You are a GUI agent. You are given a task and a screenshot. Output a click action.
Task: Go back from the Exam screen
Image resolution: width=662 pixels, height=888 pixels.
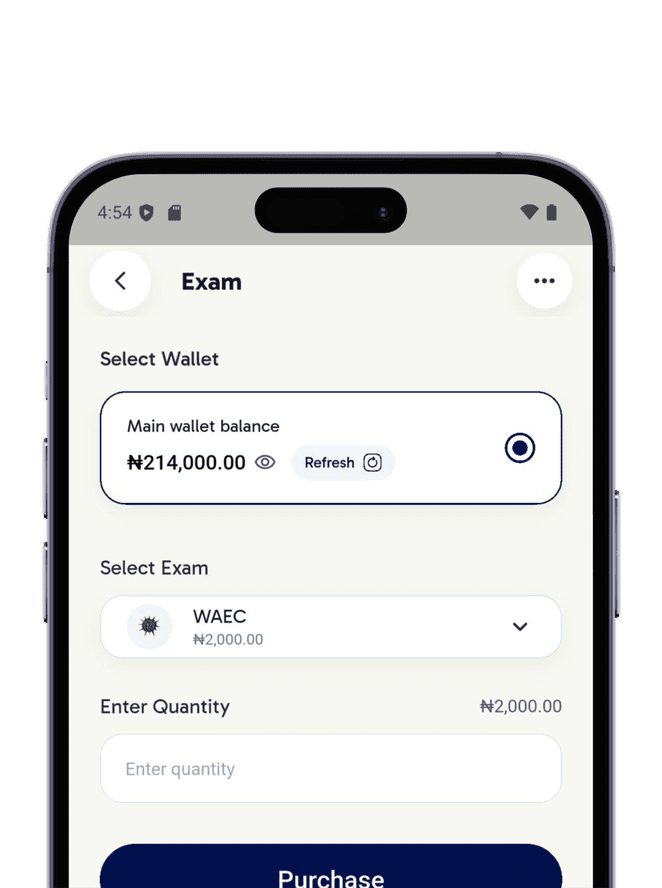click(x=120, y=281)
